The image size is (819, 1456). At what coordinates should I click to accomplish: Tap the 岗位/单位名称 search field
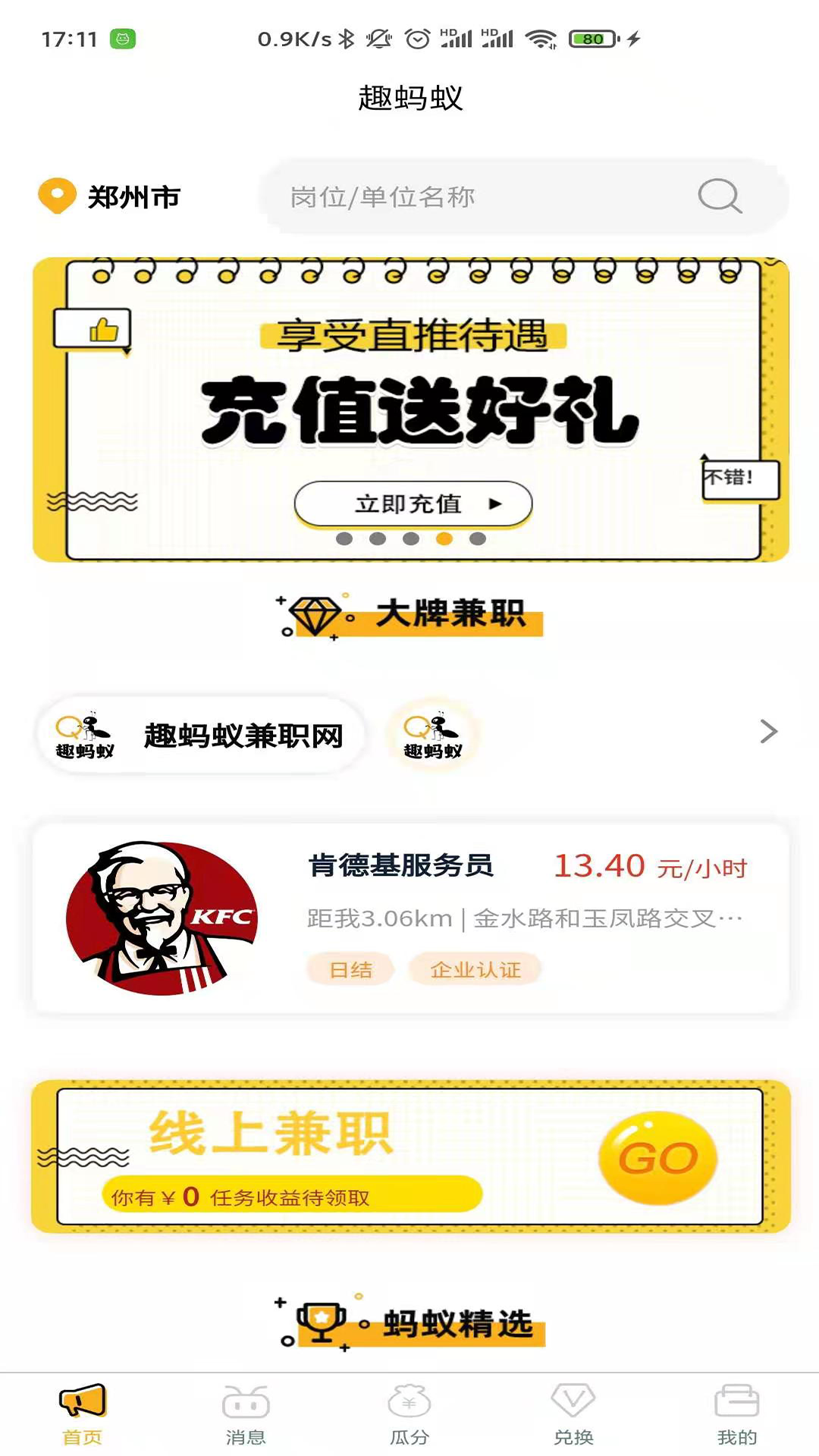(x=470, y=197)
